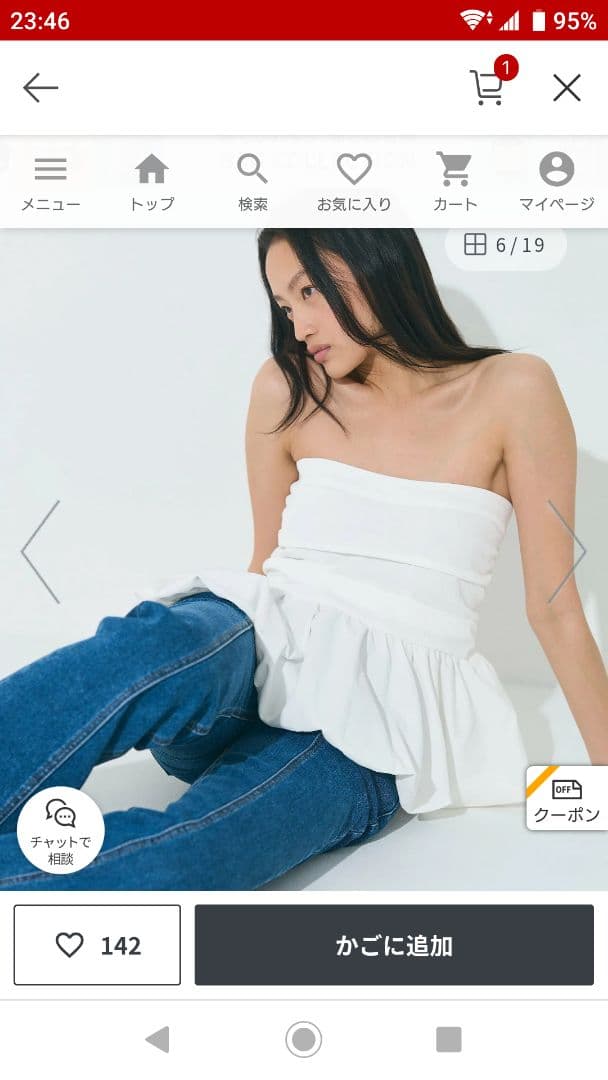View お気に入り favorites list
Viewport: 608px width, 1080px height.
point(354,183)
